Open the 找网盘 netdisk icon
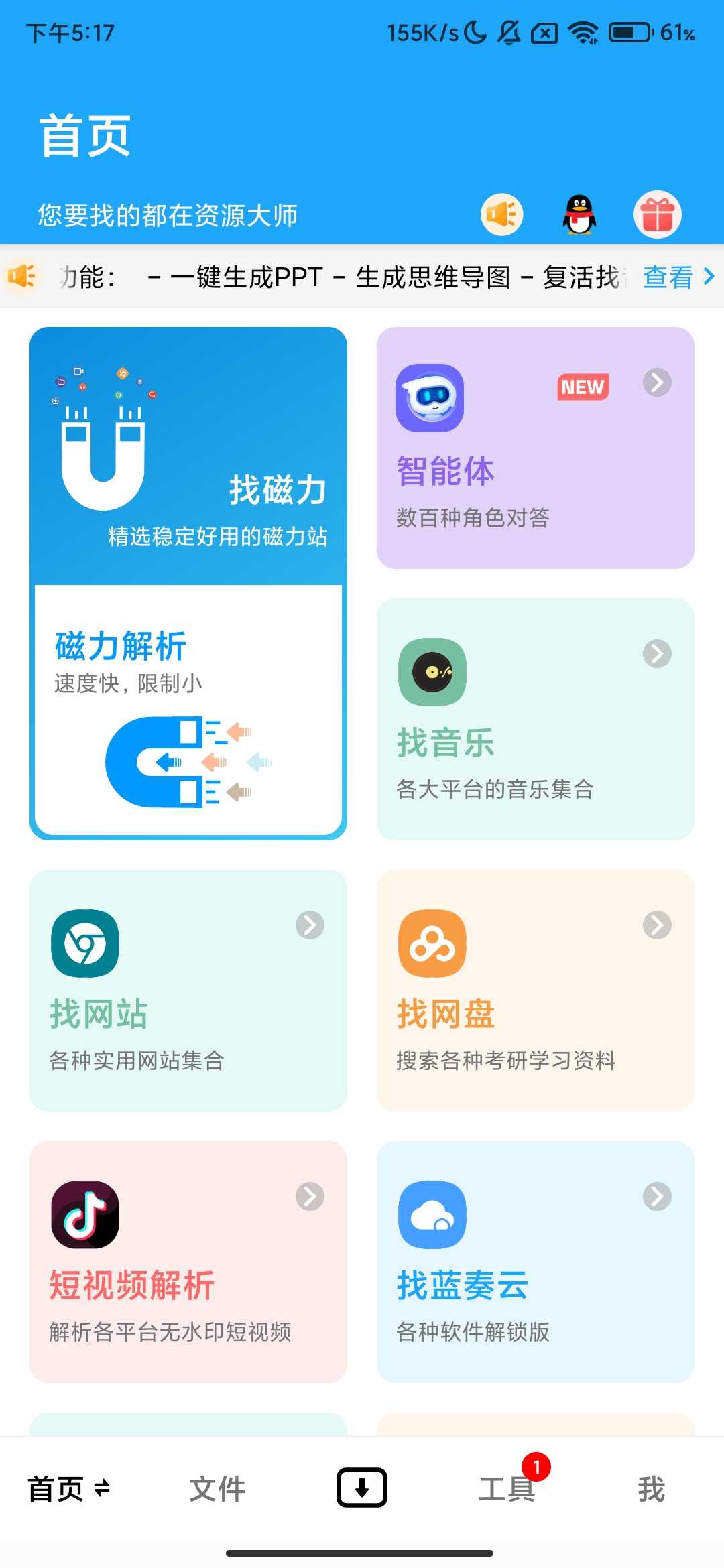 tap(432, 943)
